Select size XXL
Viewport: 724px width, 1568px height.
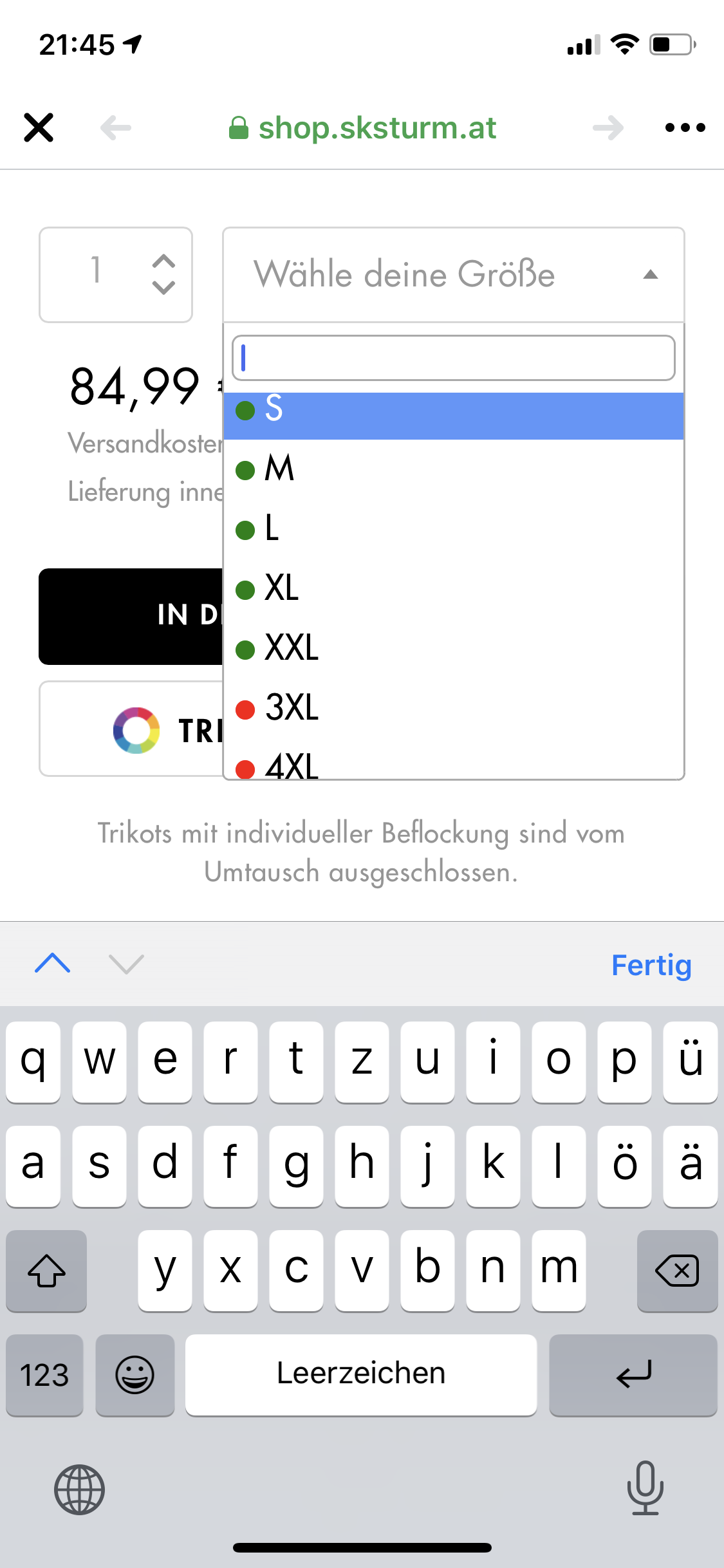(453, 649)
